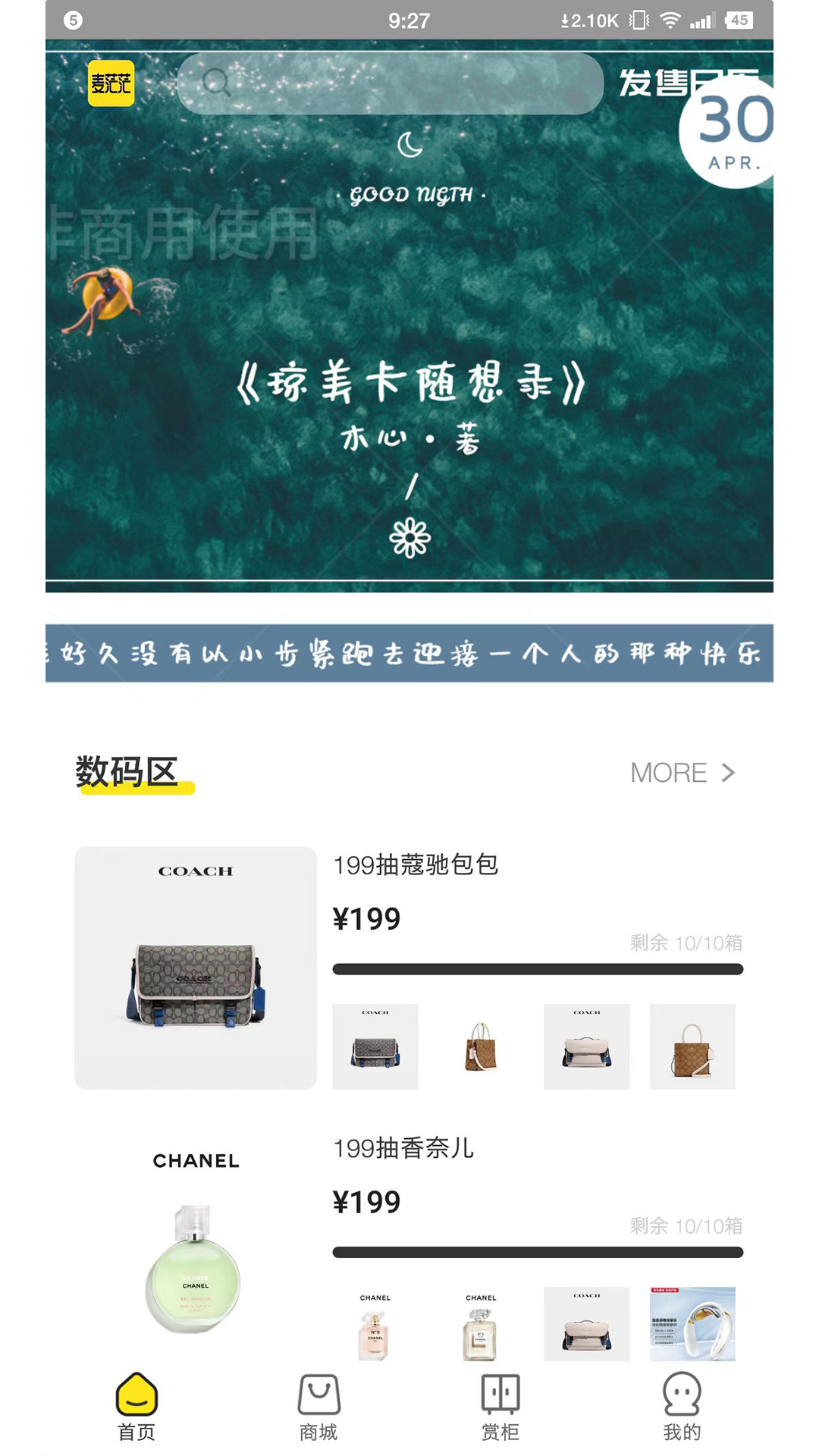Open the 琼美卡随想录 banner
Viewport: 819px width, 1456px height.
[x=409, y=364]
